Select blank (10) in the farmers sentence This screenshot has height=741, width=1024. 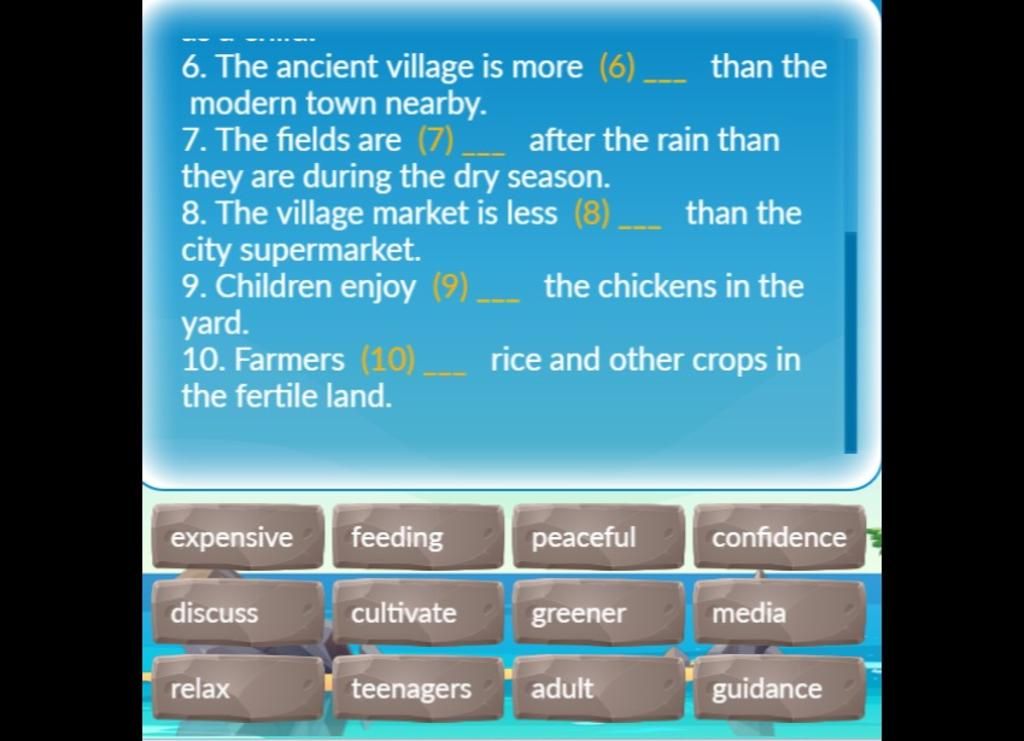pyautogui.click(x=445, y=363)
